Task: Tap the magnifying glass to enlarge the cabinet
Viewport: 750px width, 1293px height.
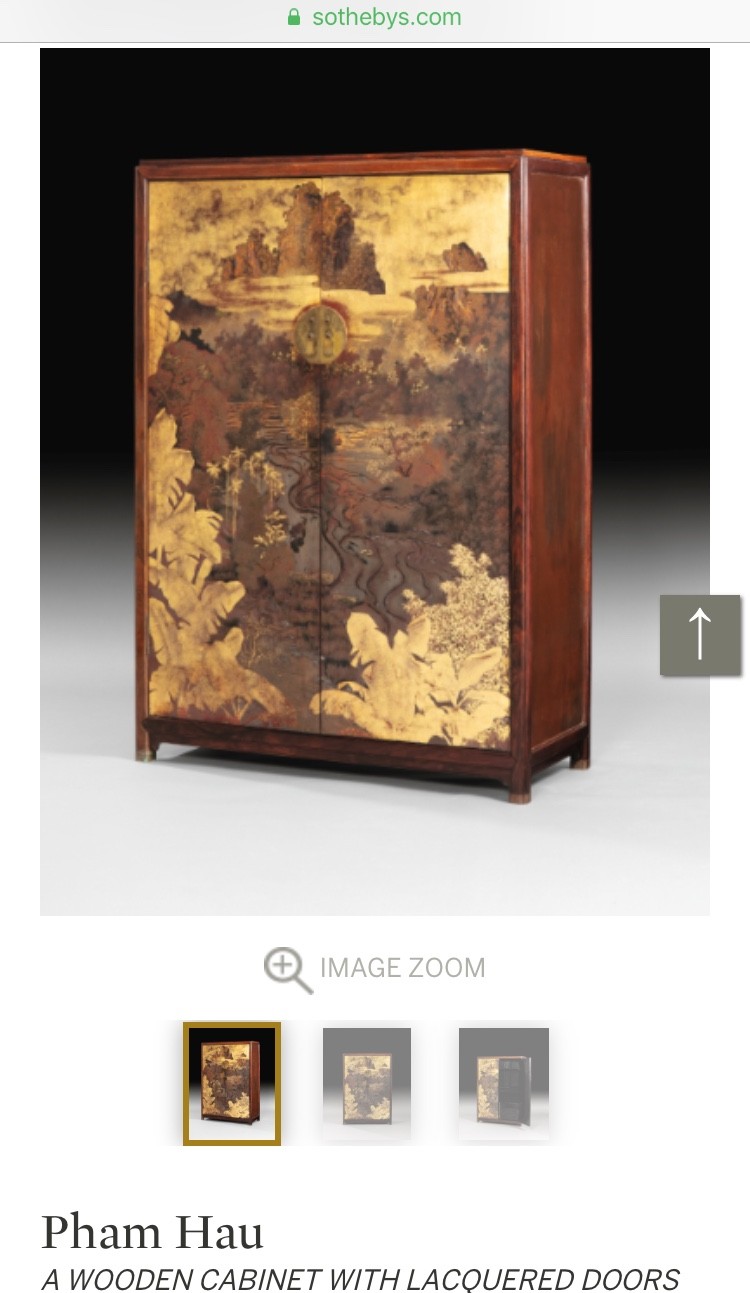Action: [x=287, y=967]
